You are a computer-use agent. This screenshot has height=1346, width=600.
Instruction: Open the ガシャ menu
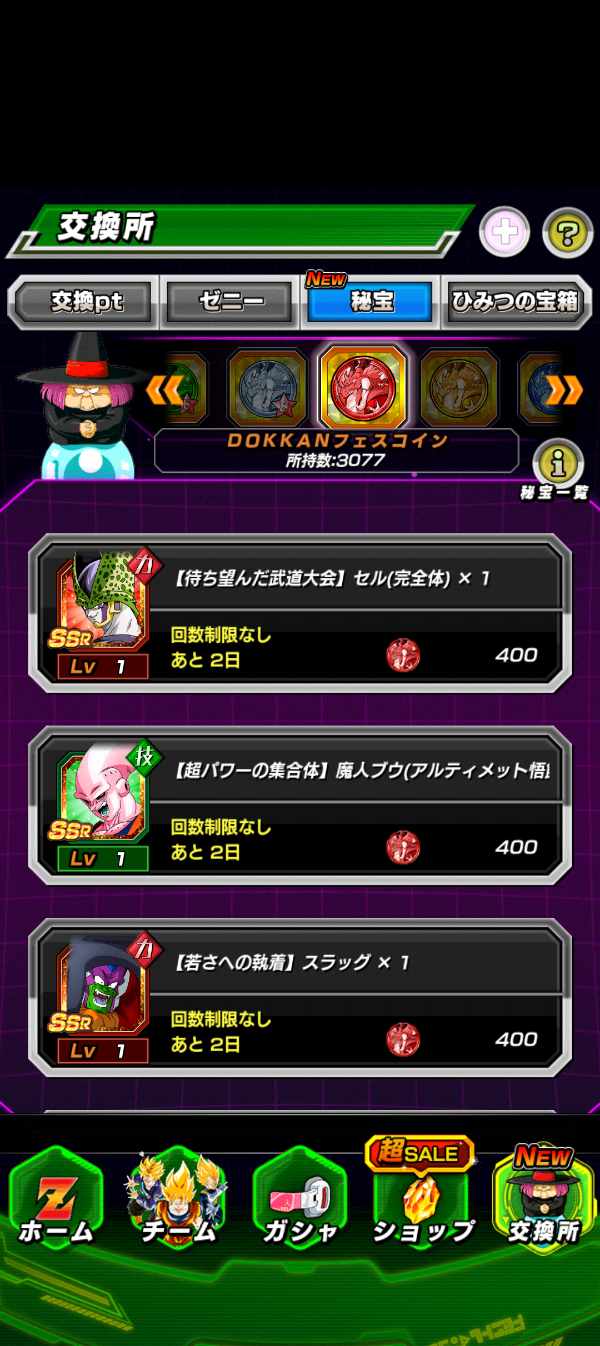pos(300,1198)
